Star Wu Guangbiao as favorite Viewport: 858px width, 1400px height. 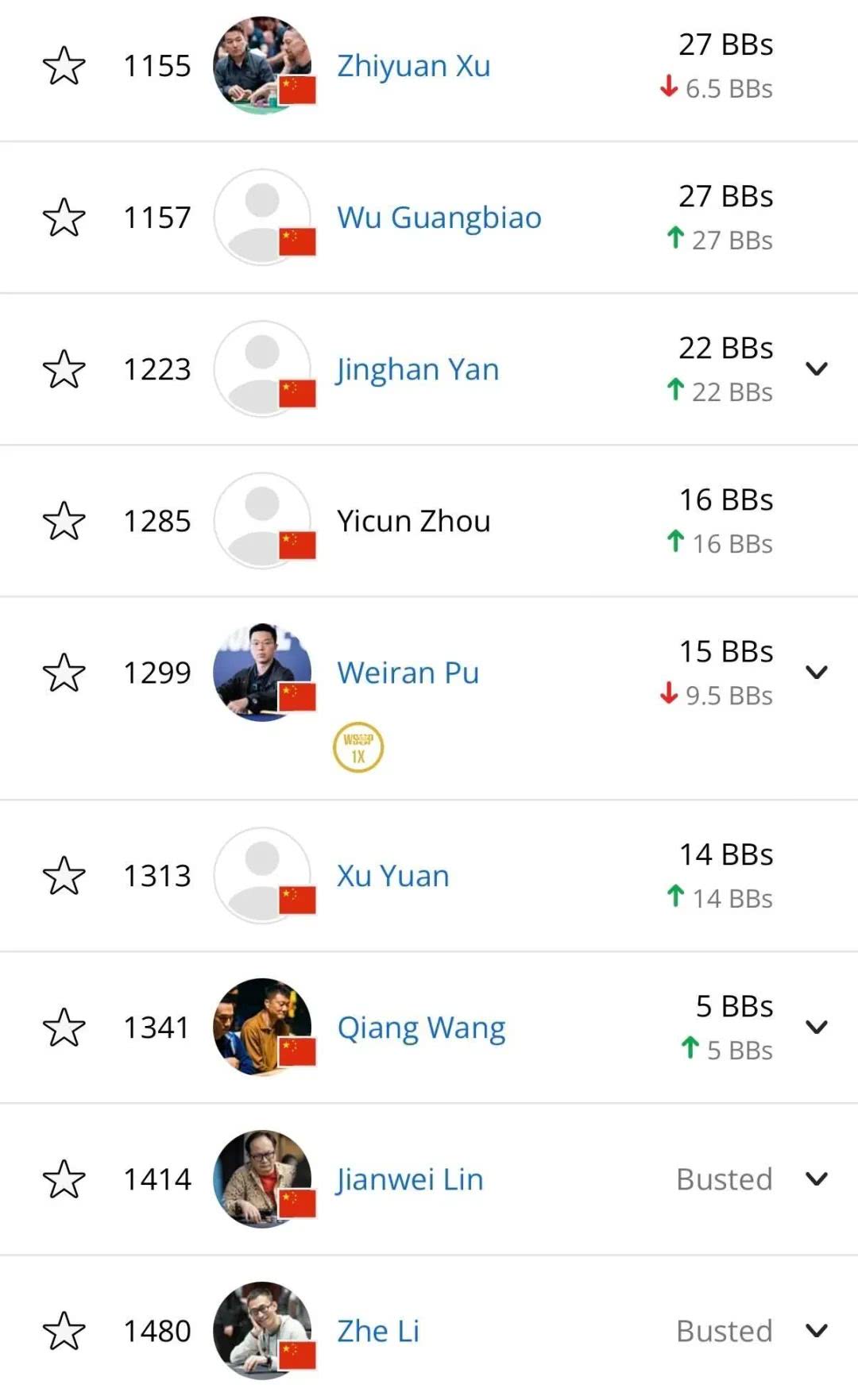(x=64, y=218)
